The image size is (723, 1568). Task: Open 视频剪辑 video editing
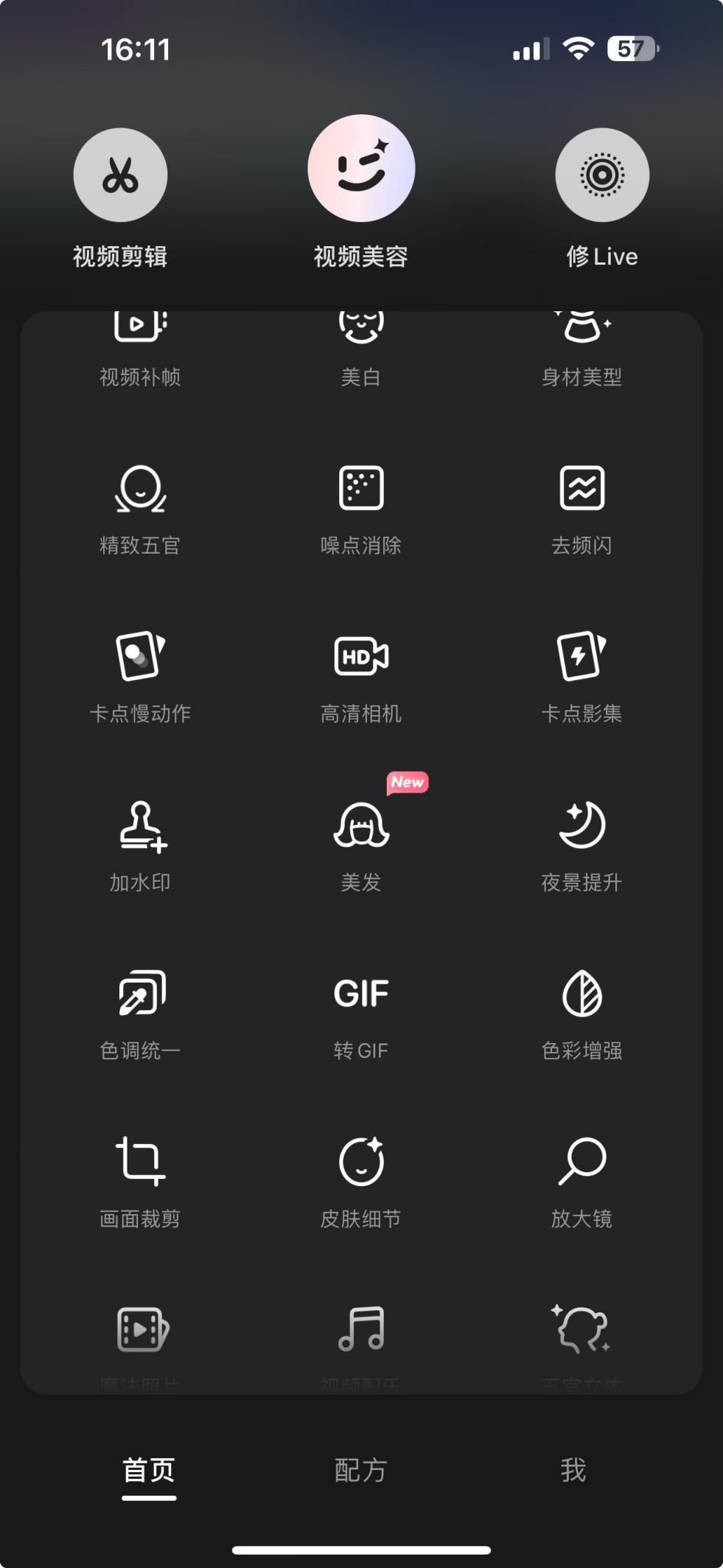coord(120,175)
